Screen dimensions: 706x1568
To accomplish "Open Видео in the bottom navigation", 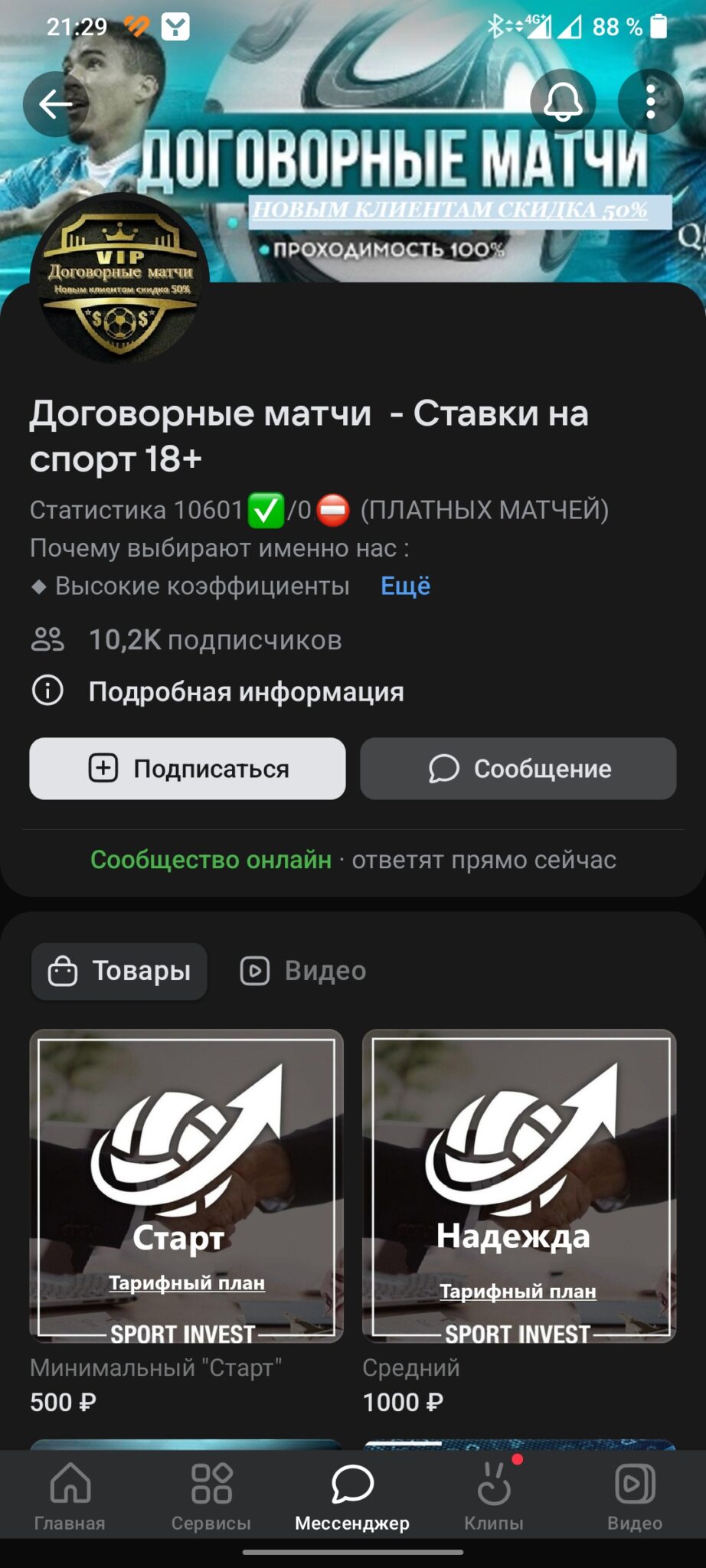I will coord(635,1496).
